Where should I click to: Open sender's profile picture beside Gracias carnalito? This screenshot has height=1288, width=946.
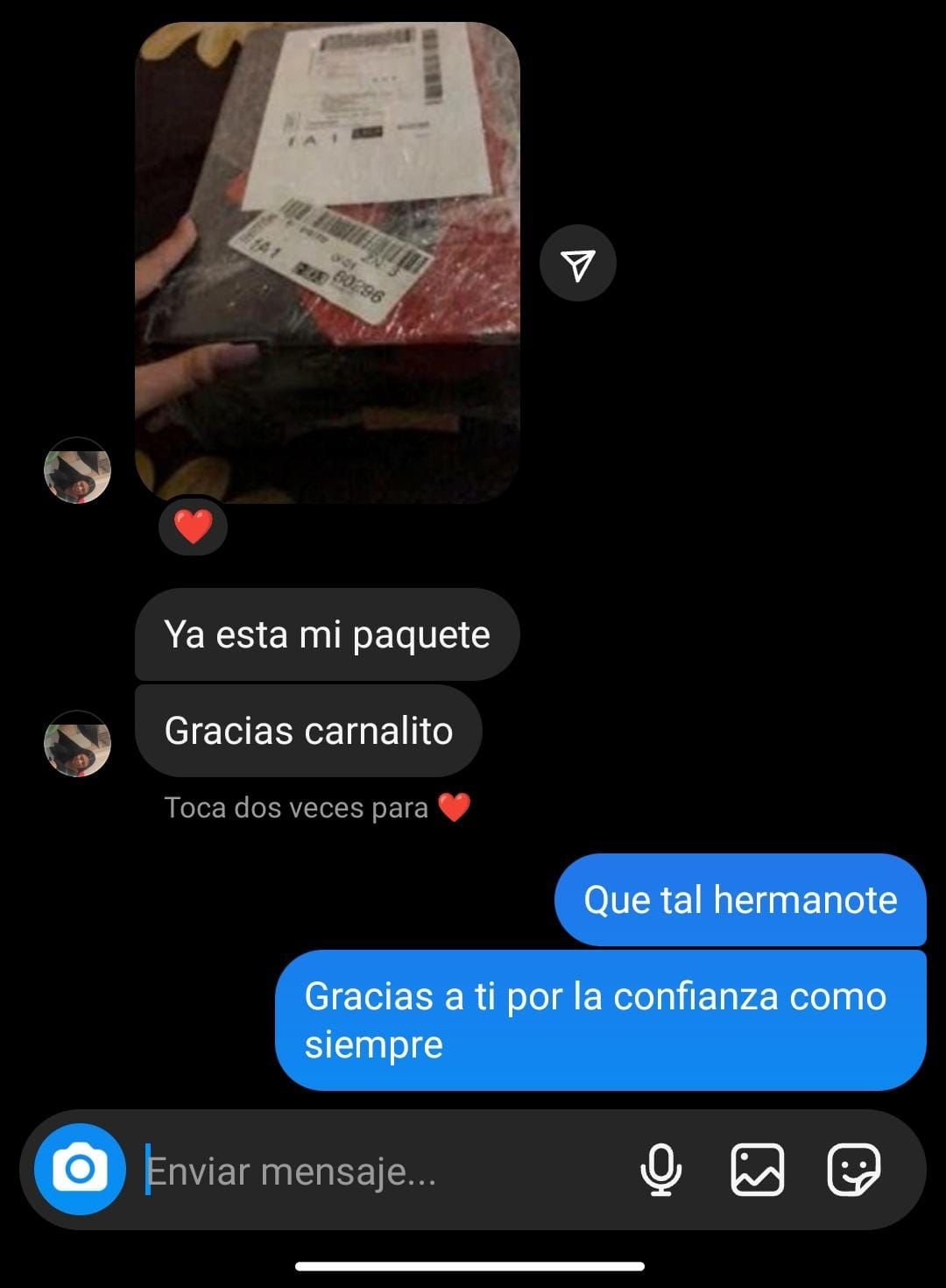tap(78, 743)
